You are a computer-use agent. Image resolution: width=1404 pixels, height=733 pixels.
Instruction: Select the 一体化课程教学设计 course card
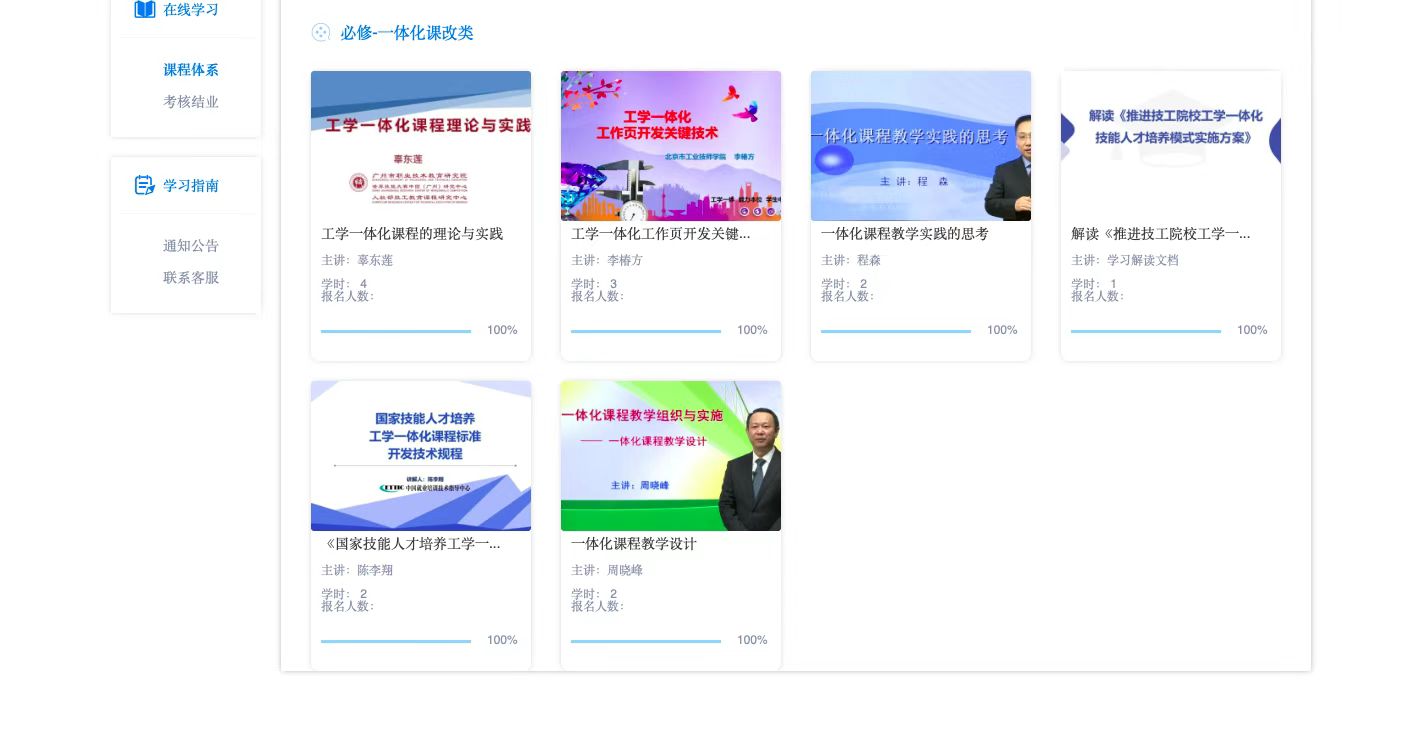[670, 456]
